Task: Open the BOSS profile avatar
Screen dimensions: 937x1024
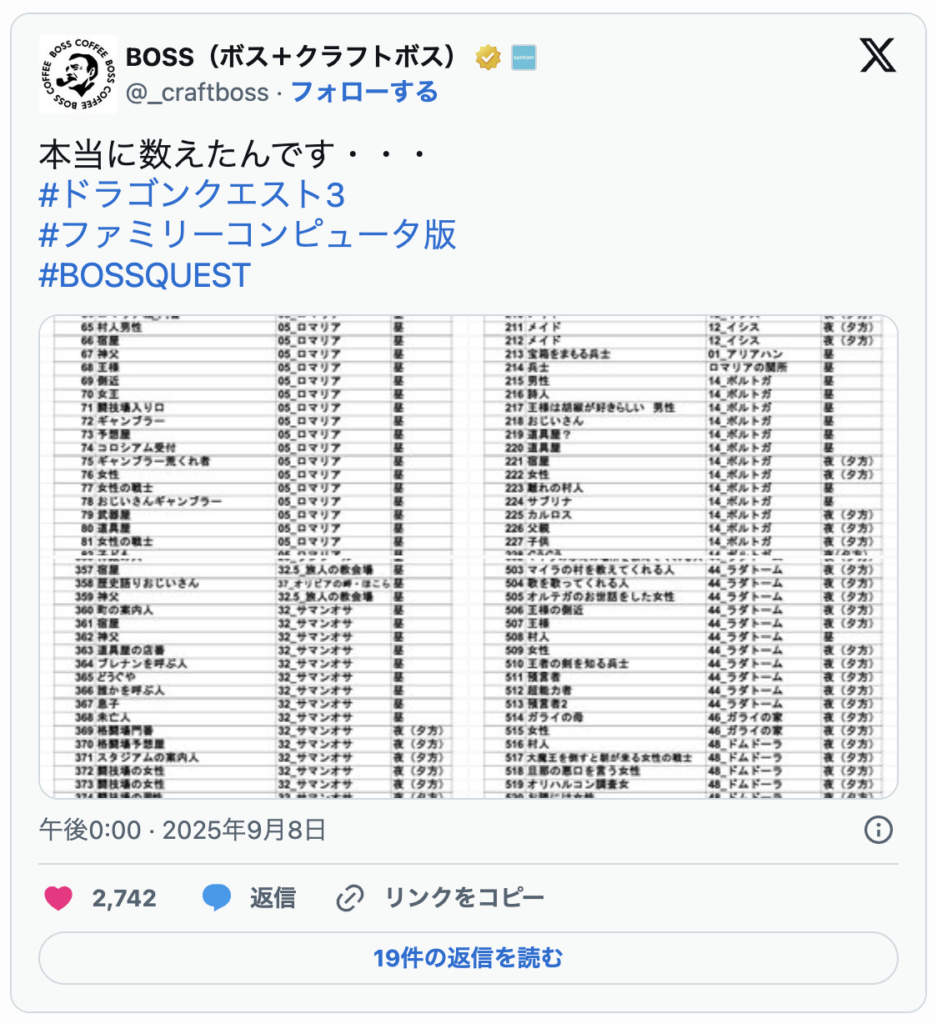Action: point(75,73)
